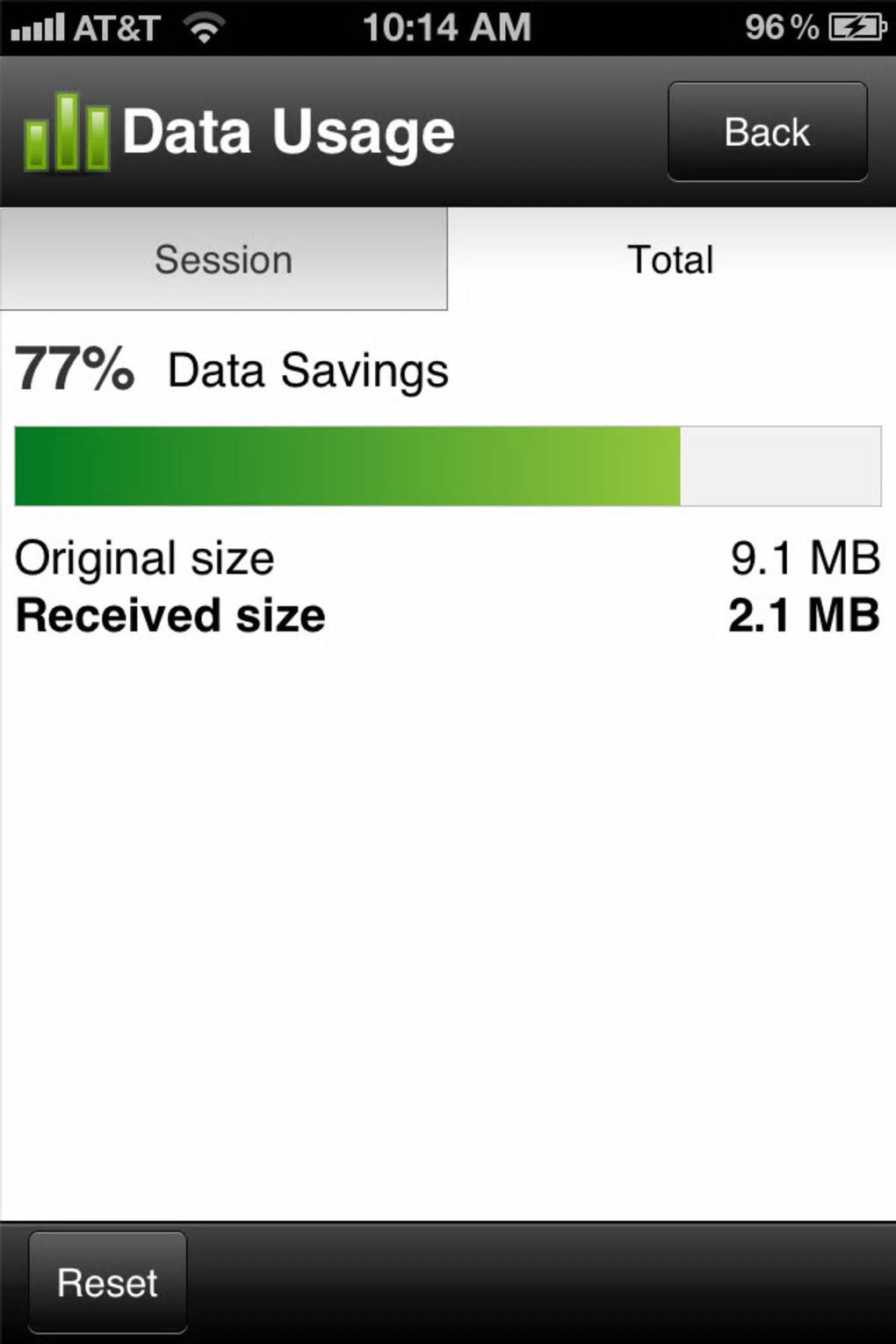Select the Total tab

(x=670, y=259)
